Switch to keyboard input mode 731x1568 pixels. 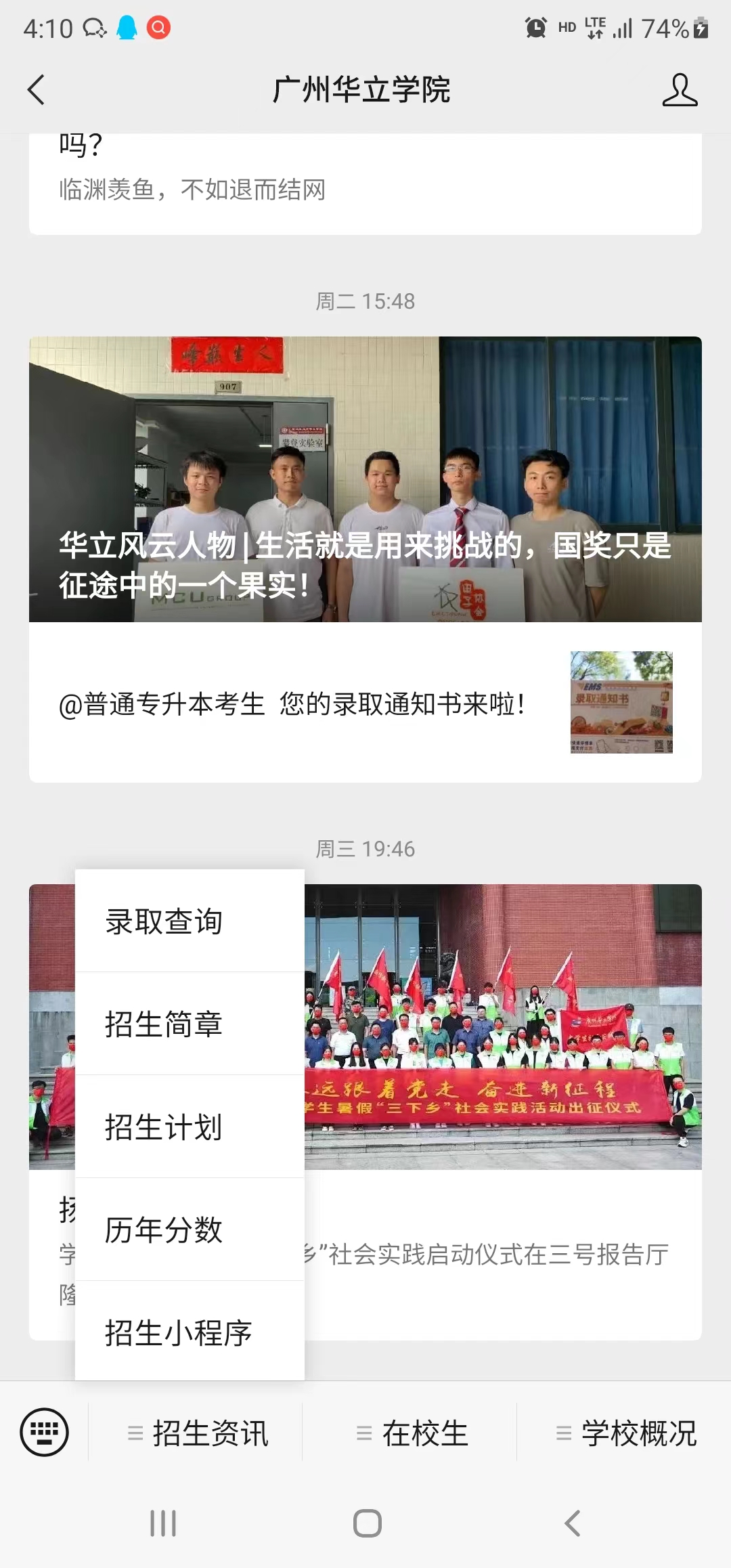tap(45, 1432)
